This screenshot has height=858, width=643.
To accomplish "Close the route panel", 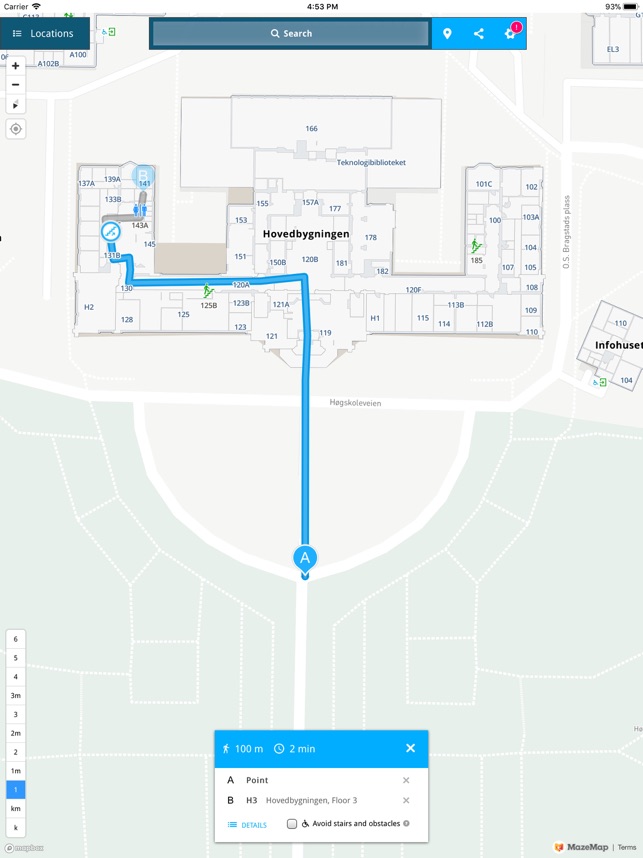I will coord(410,748).
